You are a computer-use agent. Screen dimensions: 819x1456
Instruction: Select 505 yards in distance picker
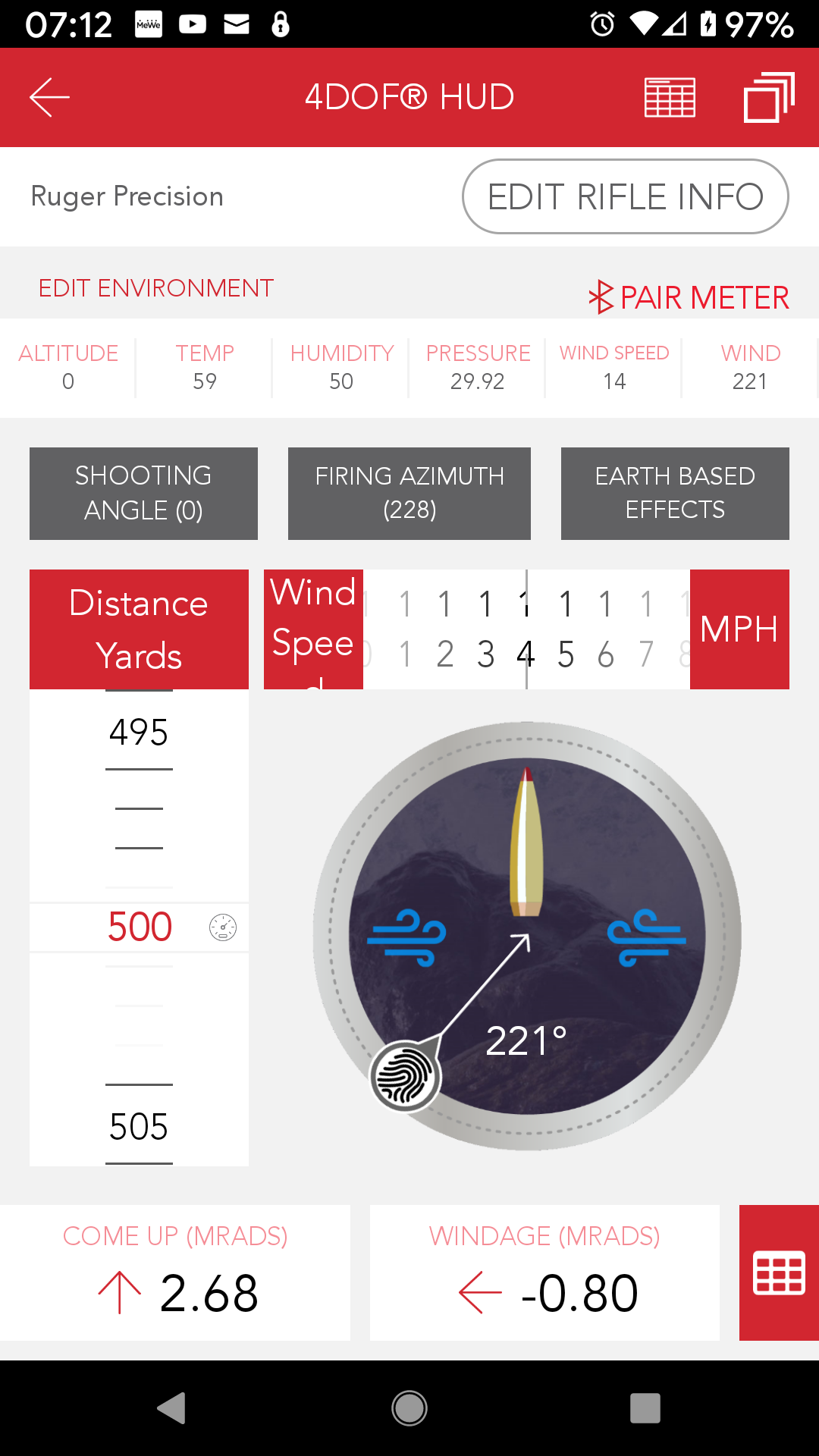pos(139,1127)
